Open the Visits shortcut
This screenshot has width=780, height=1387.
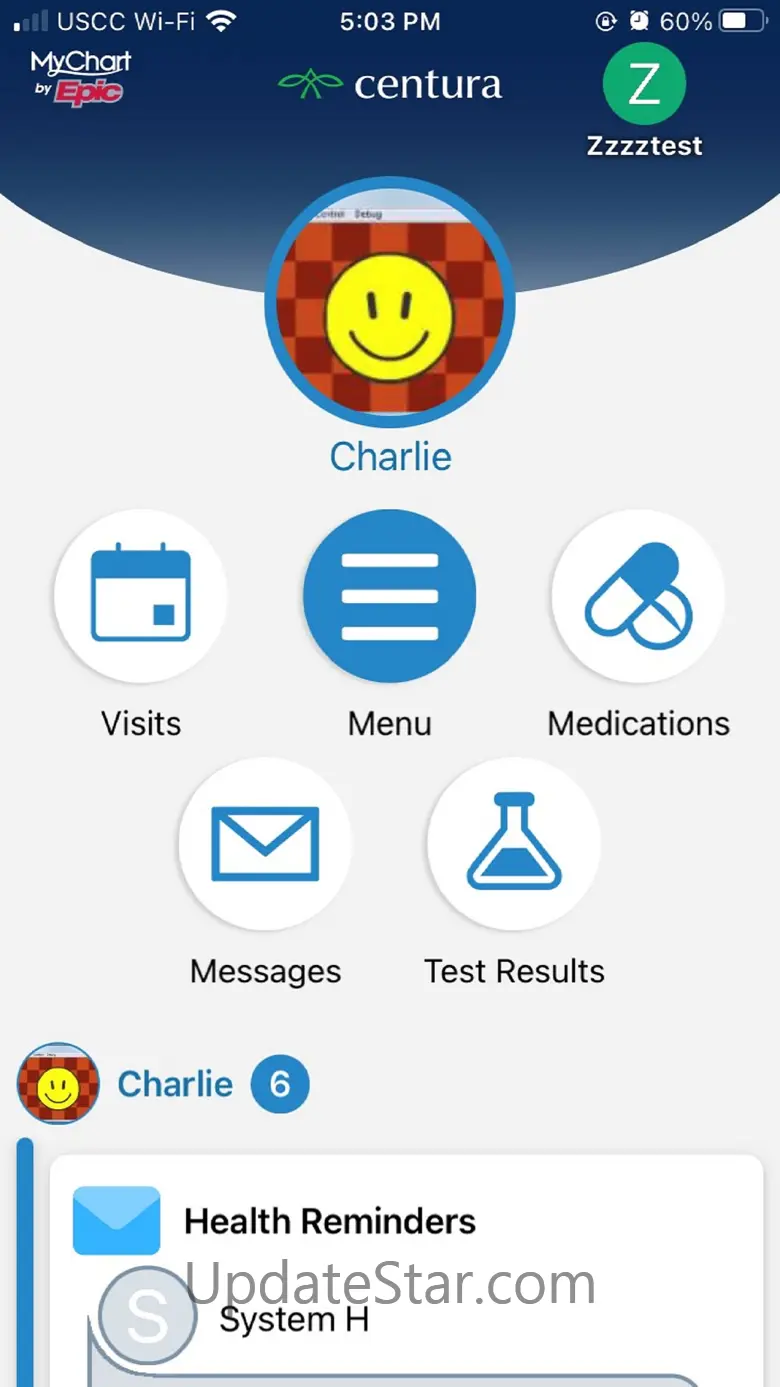click(x=141, y=596)
